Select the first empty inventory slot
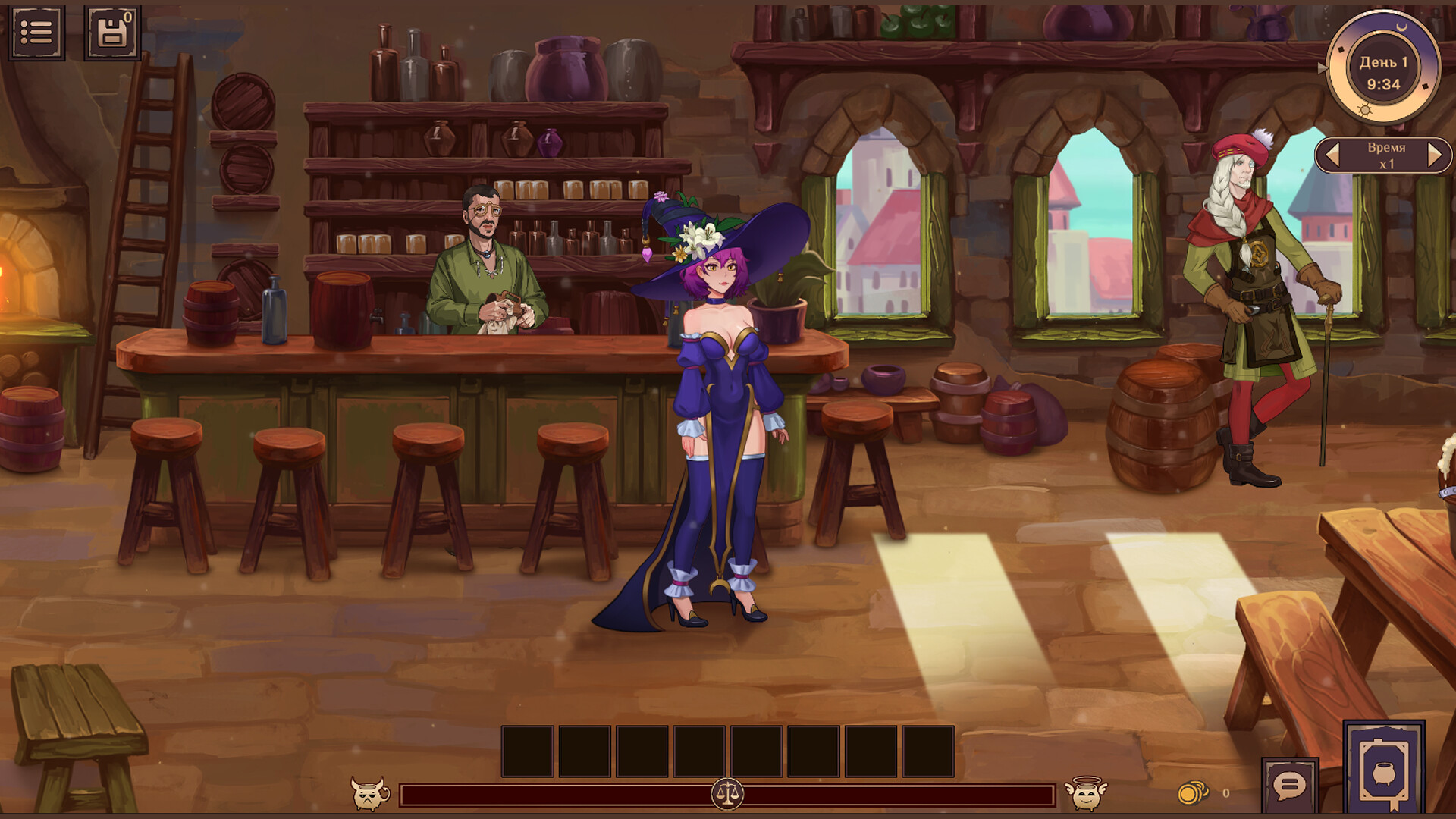This screenshot has width=1456, height=819. point(528,751)
